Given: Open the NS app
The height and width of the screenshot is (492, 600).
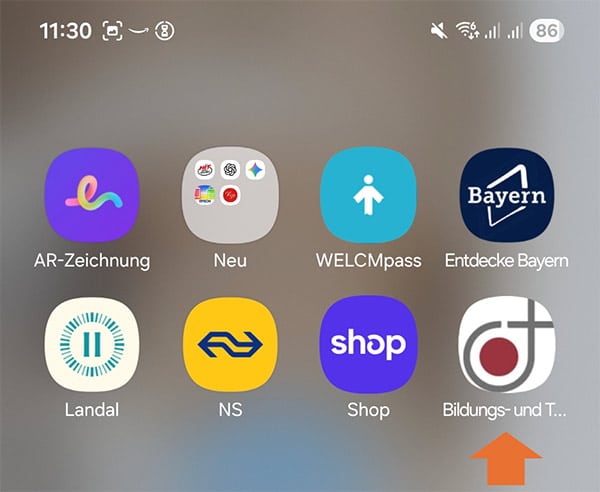Looking at the screenshot, I should coord(229,345).
